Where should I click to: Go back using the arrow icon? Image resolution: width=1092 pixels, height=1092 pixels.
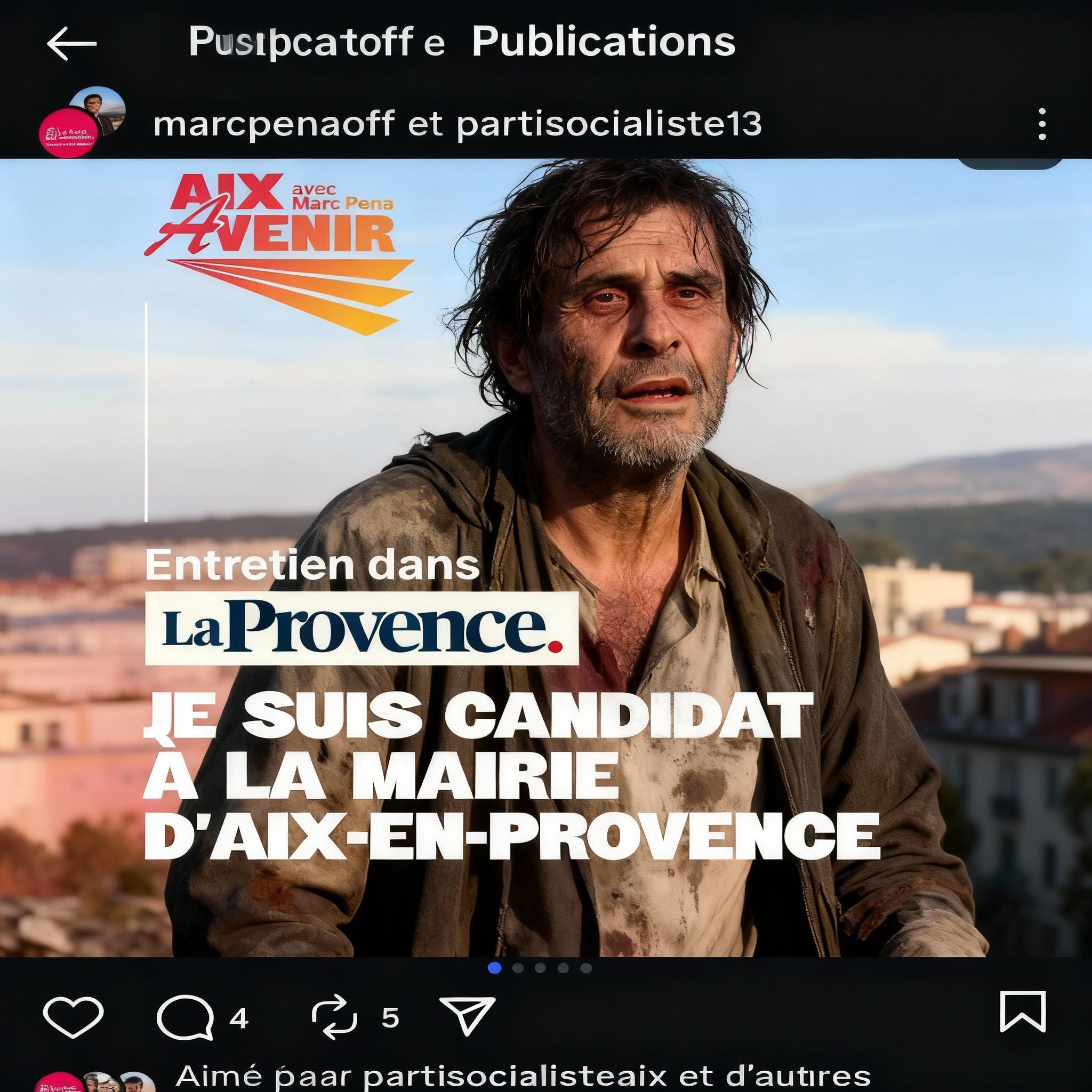(71, 44)
